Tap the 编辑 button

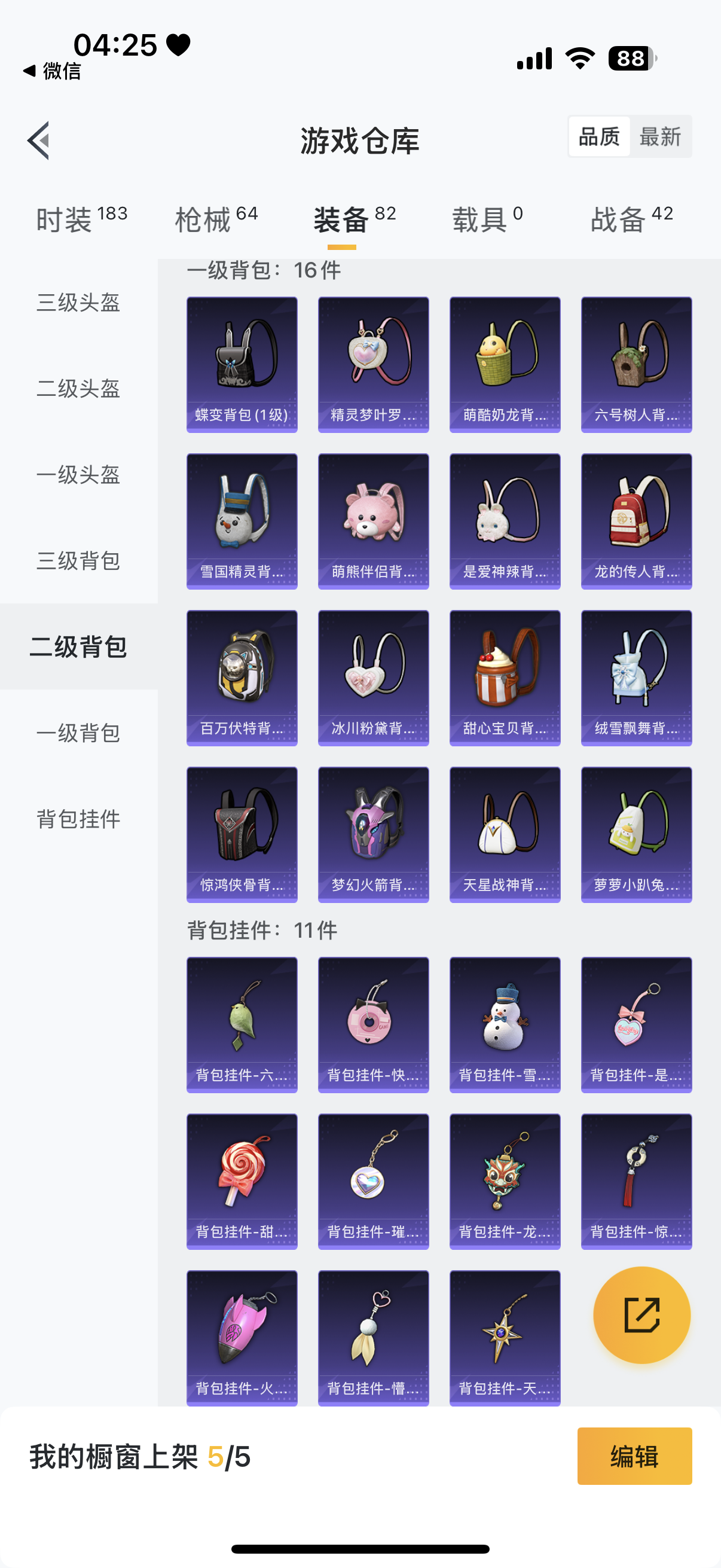coord(634,1456)
